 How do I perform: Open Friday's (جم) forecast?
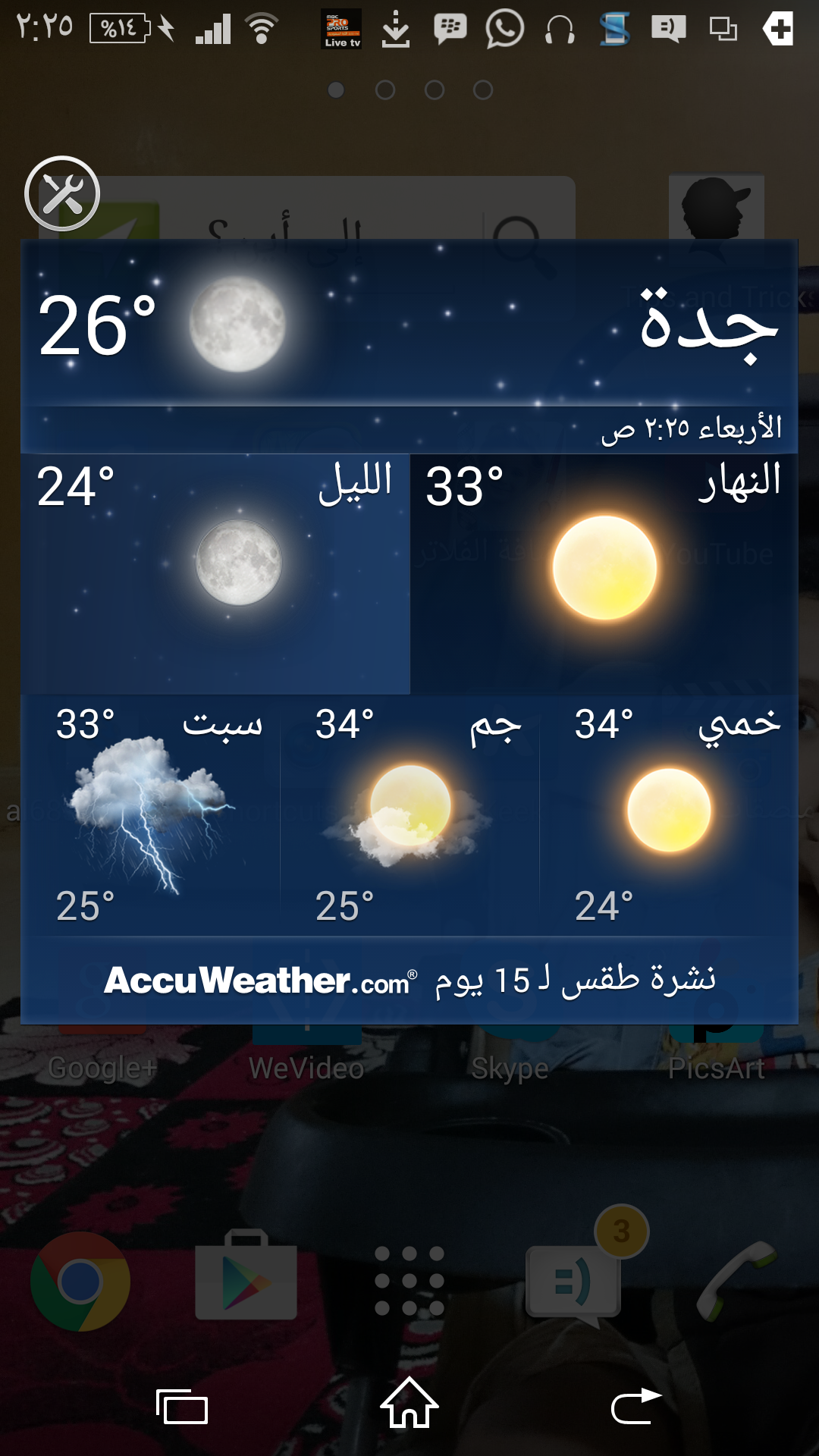(409, 815)
